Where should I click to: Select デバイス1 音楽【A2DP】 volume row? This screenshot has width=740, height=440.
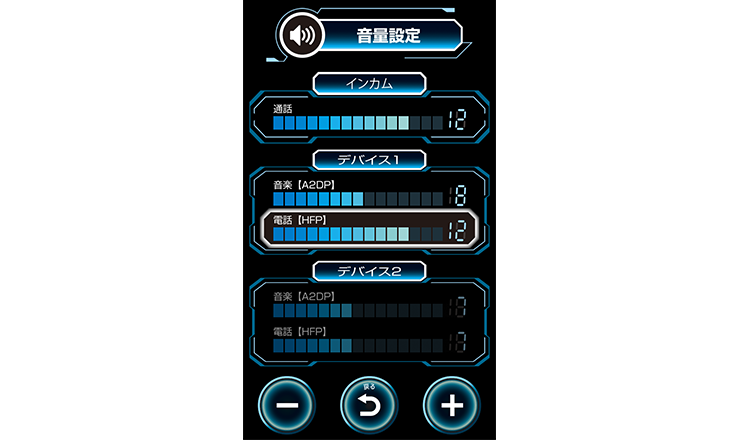click(x=369, y=193)
